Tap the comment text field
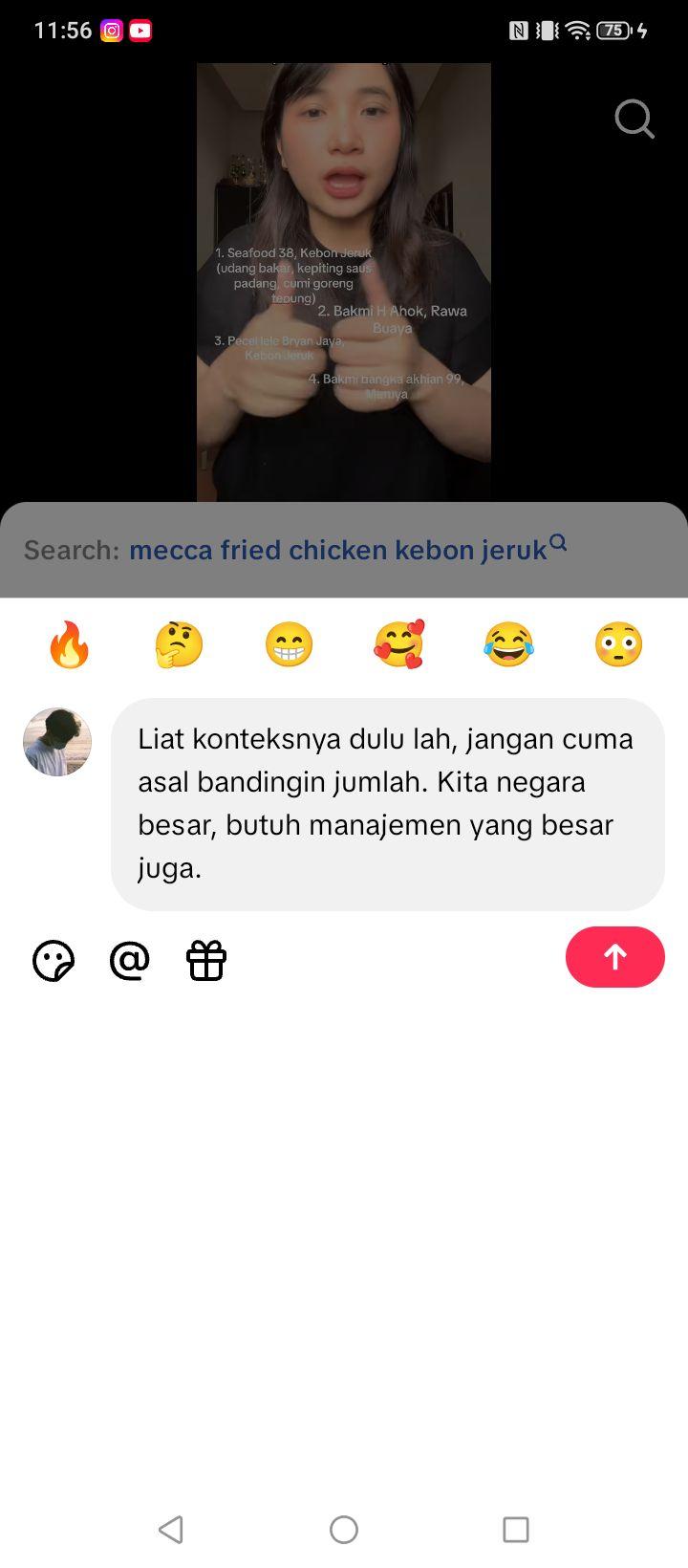Image resolution: width=688 pixels, height=1568 pixels. tap(388, 804)
